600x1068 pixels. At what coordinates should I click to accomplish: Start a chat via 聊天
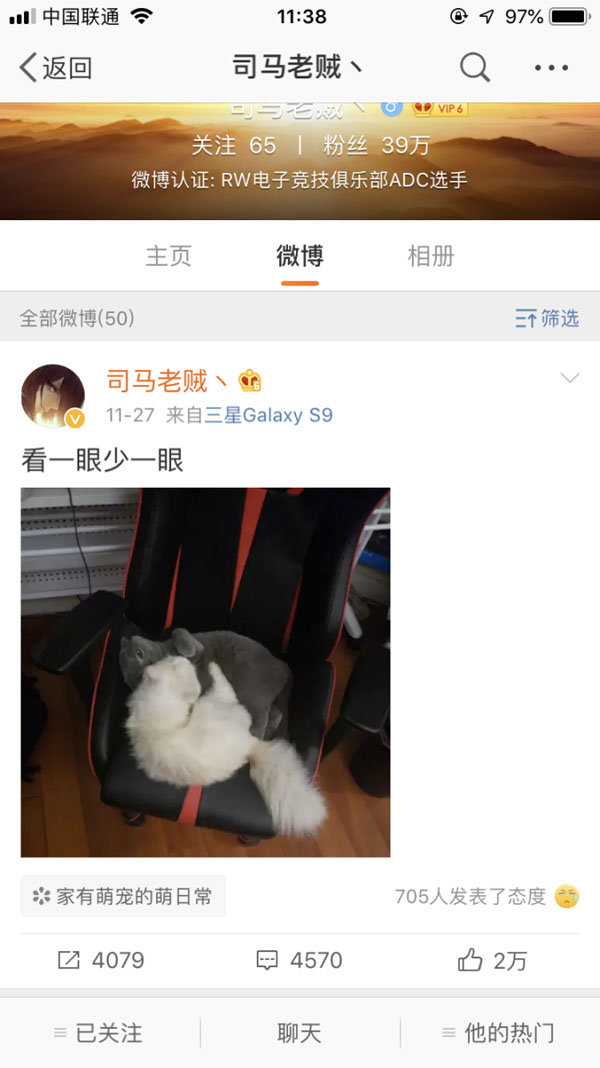pyautogui.click(x=300, y=1032)
